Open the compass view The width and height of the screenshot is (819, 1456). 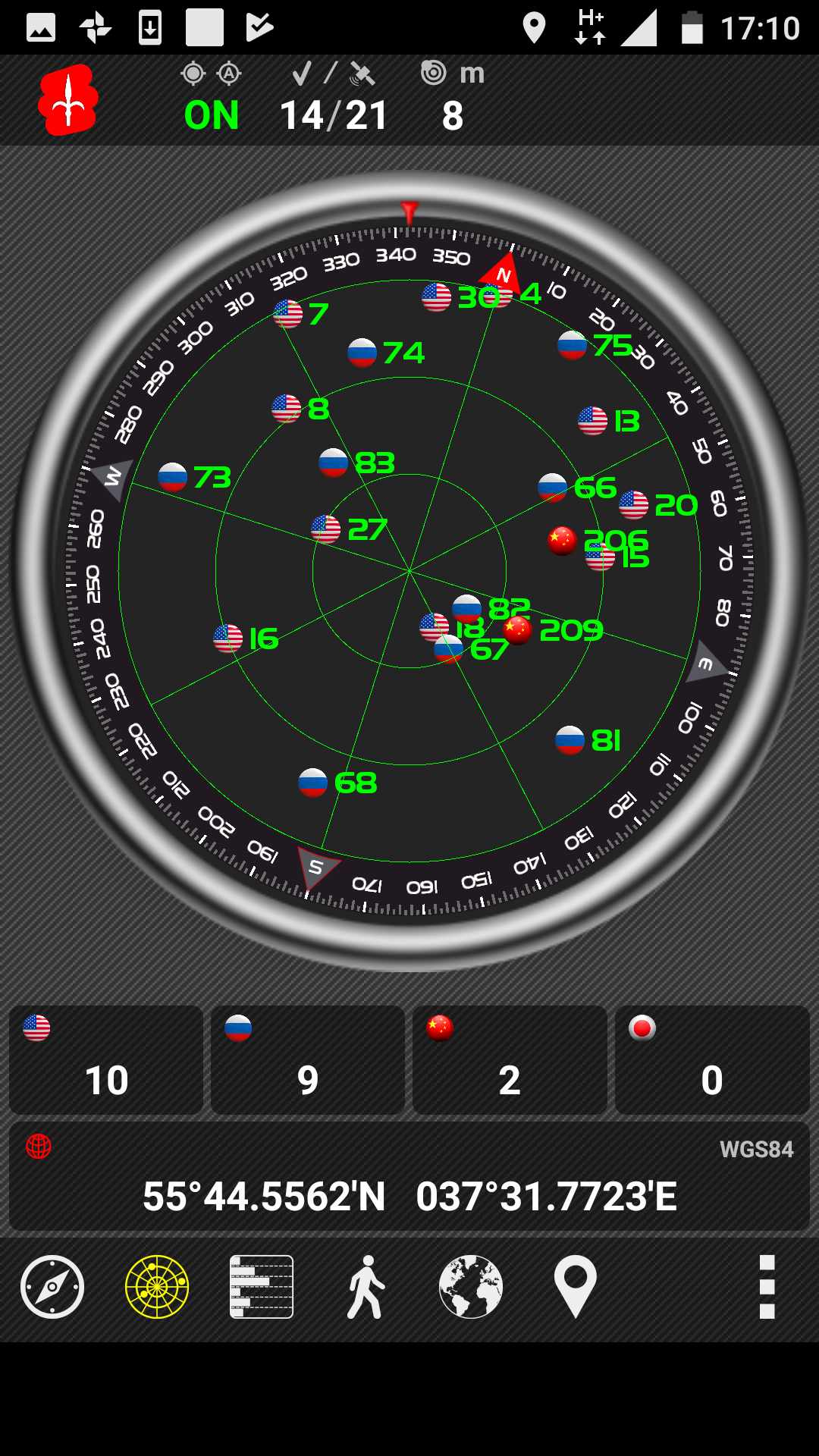[x=52, y=1287]
